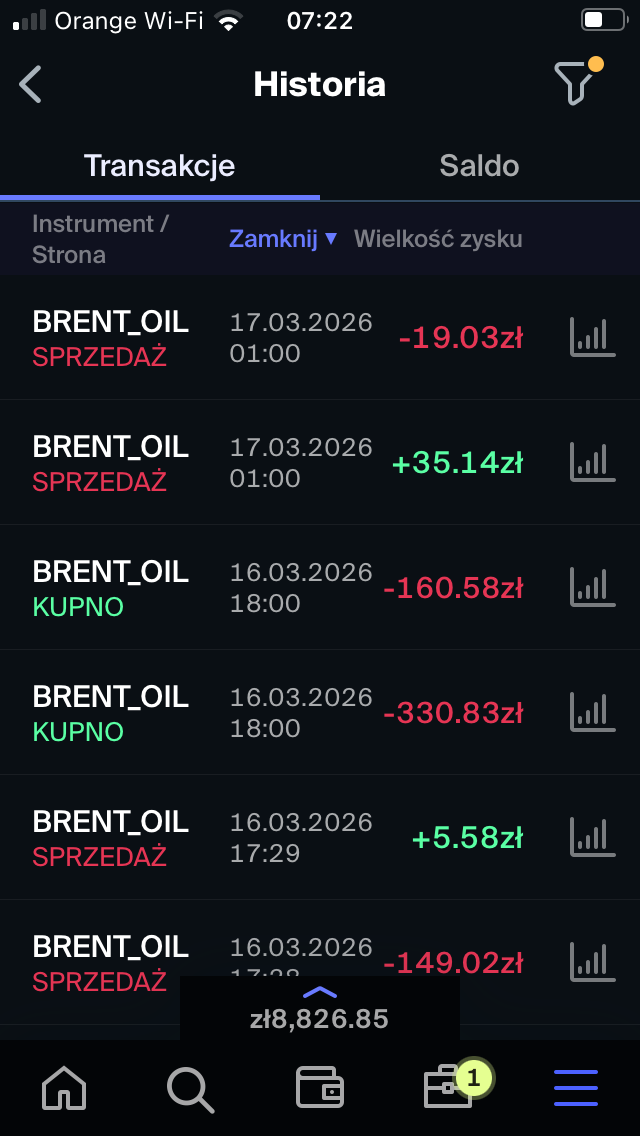The width and height of the screenshot is (640, 1136).
Task: Go back from Historia screen
Action: pyautogui.click(x=31, y=84)
